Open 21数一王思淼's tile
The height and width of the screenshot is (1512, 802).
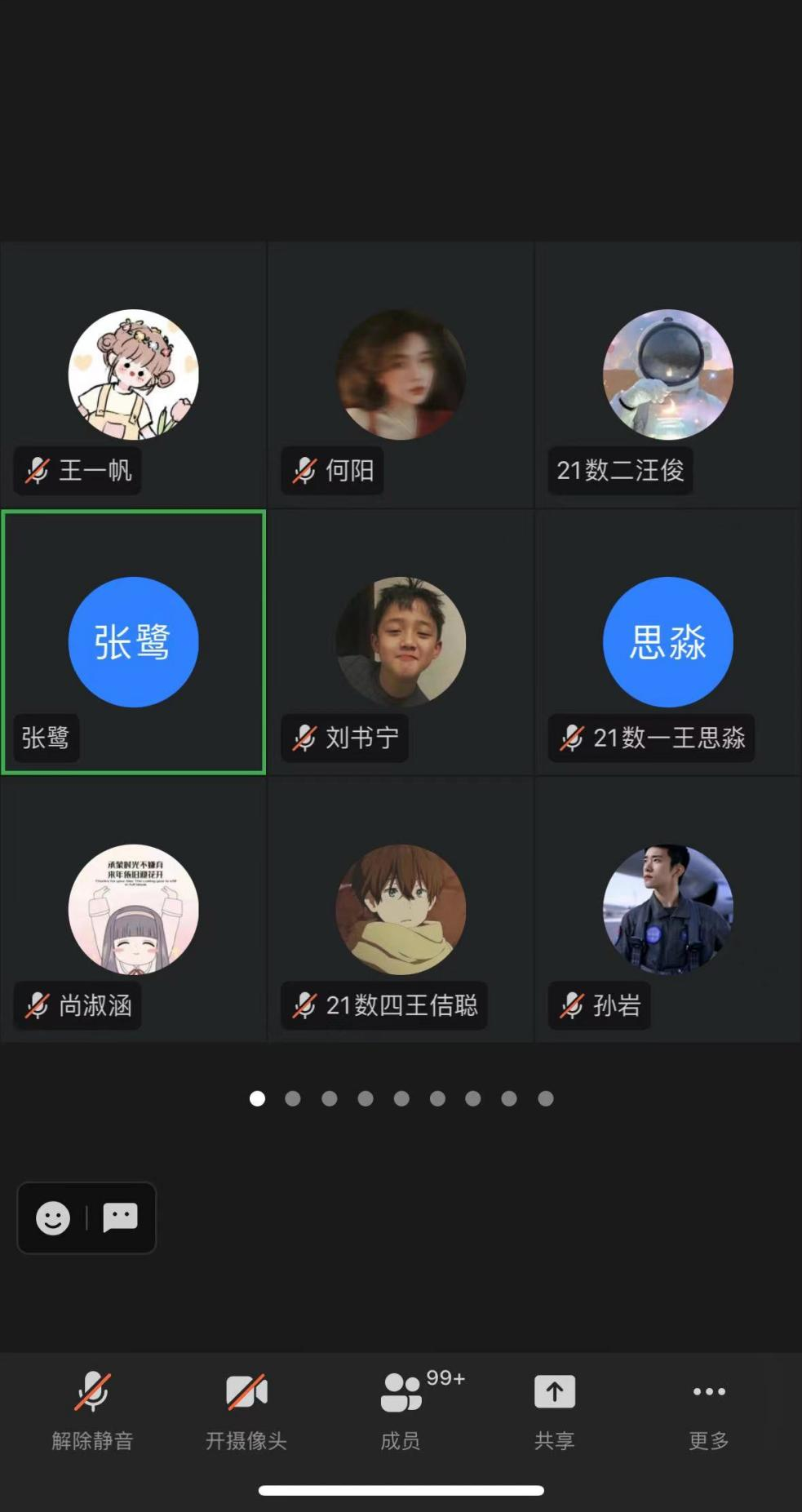pyautogui.click(x=667, y=642)
